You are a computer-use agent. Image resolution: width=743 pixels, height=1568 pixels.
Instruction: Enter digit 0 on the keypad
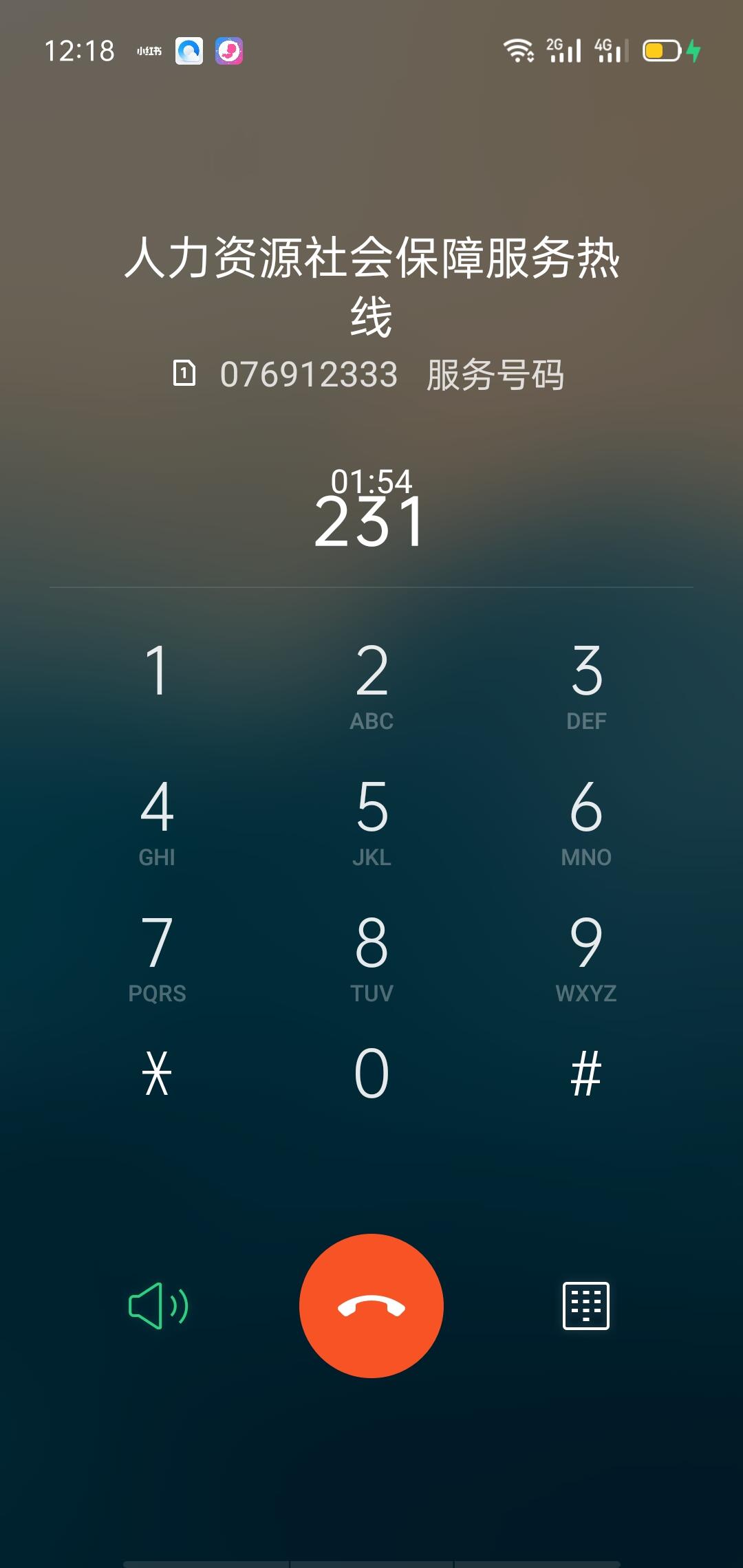click(371, 1073)
